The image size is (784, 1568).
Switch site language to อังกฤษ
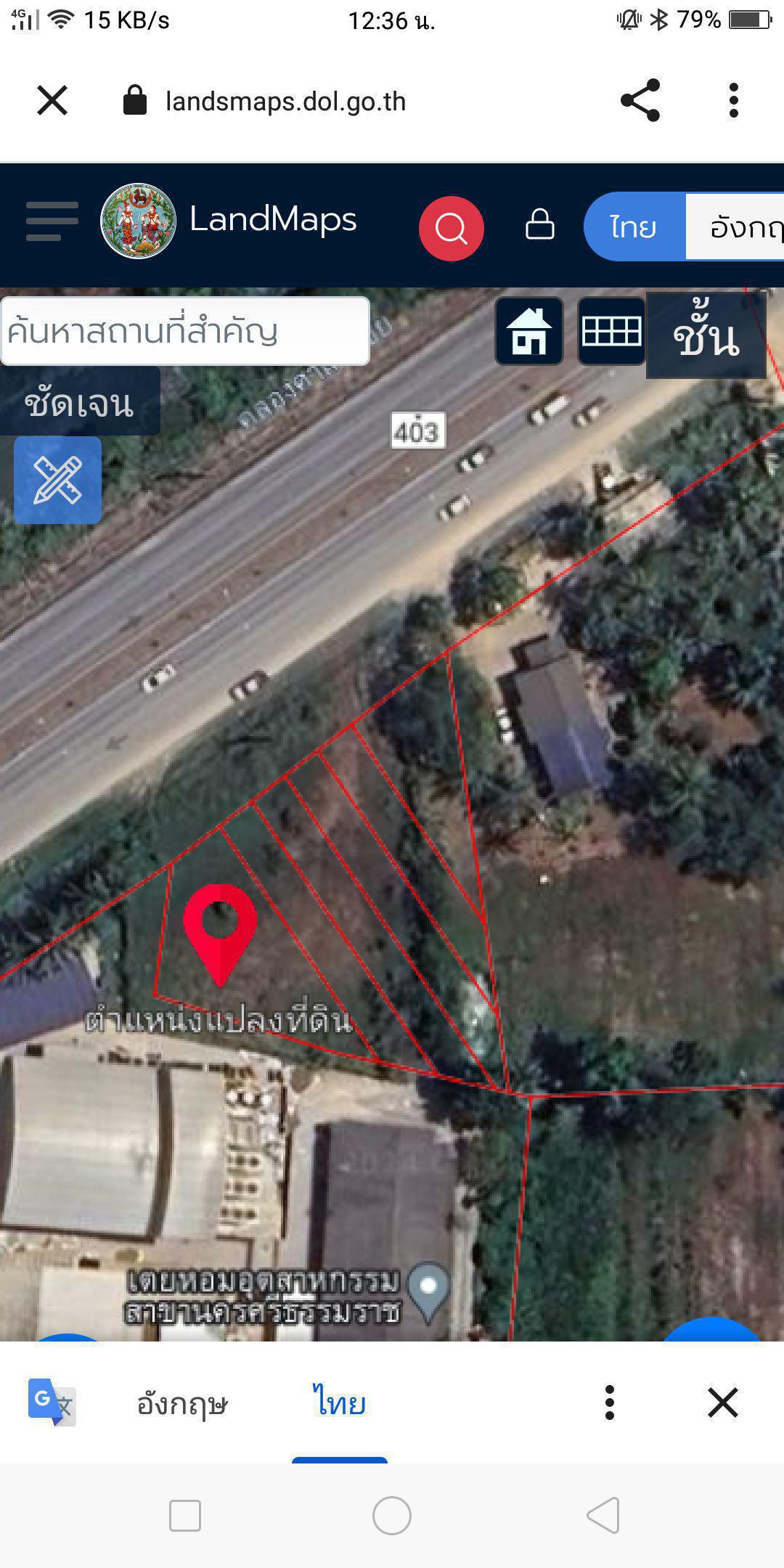pyautogui.click(x=735, y=226)
